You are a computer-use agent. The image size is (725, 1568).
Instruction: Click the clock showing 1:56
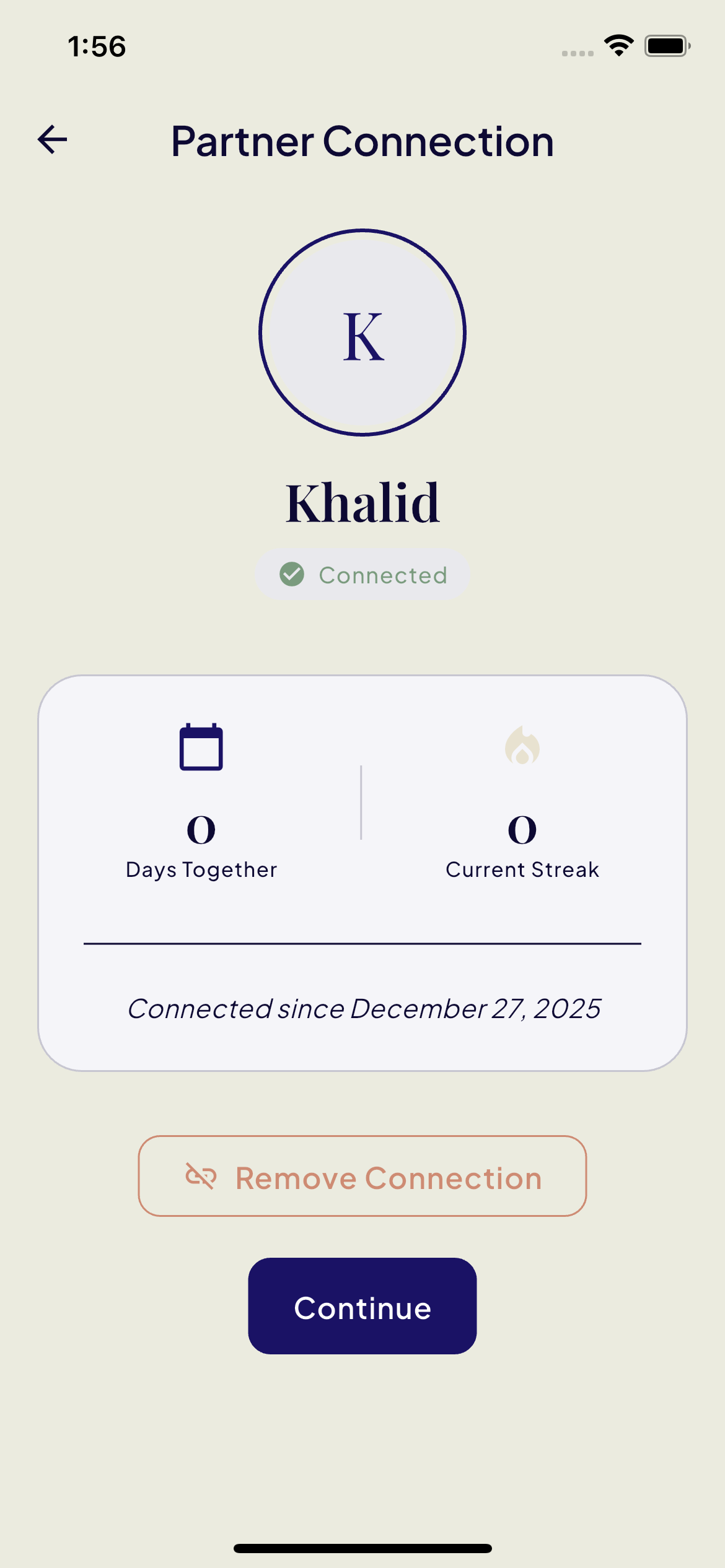click(96, 46)
